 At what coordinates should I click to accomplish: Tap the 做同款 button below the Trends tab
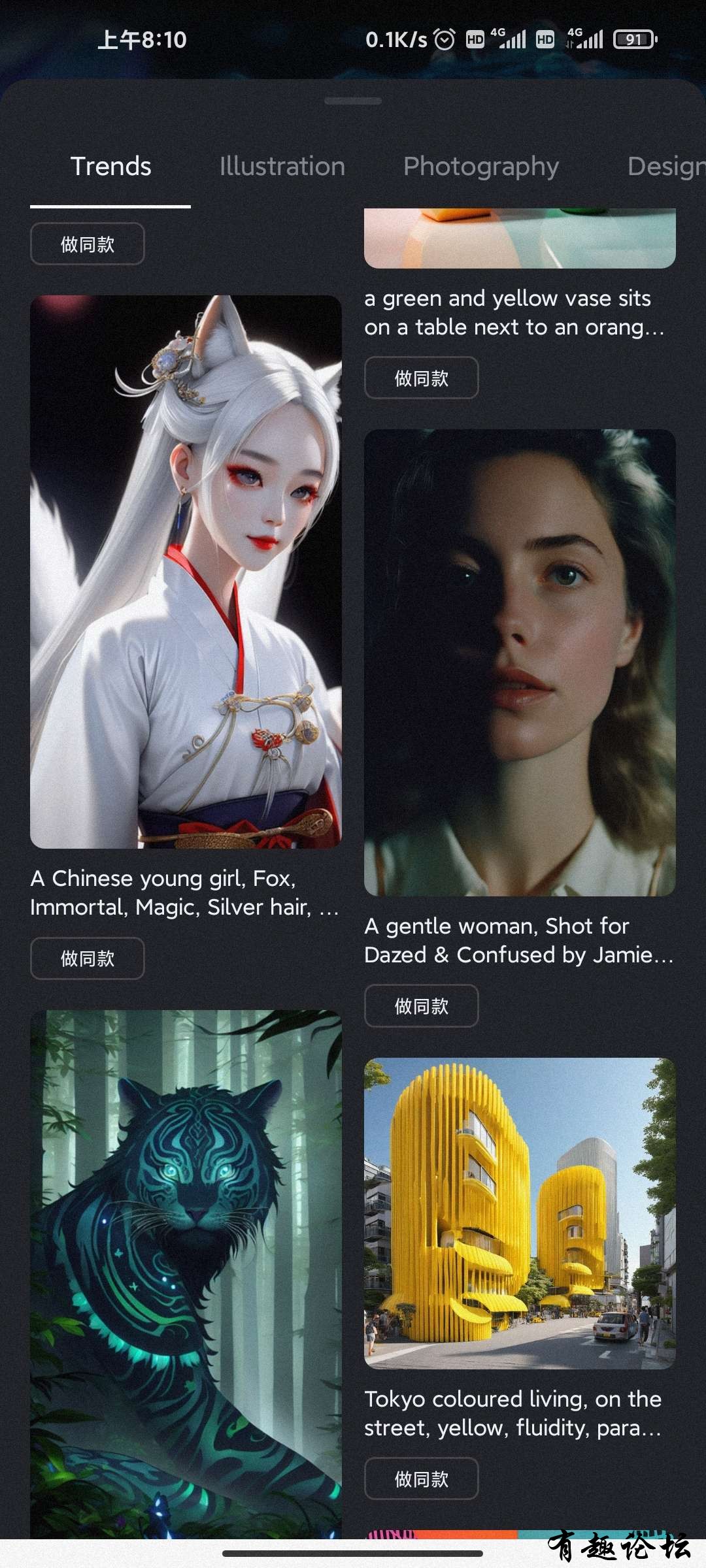tap(87, 244)
